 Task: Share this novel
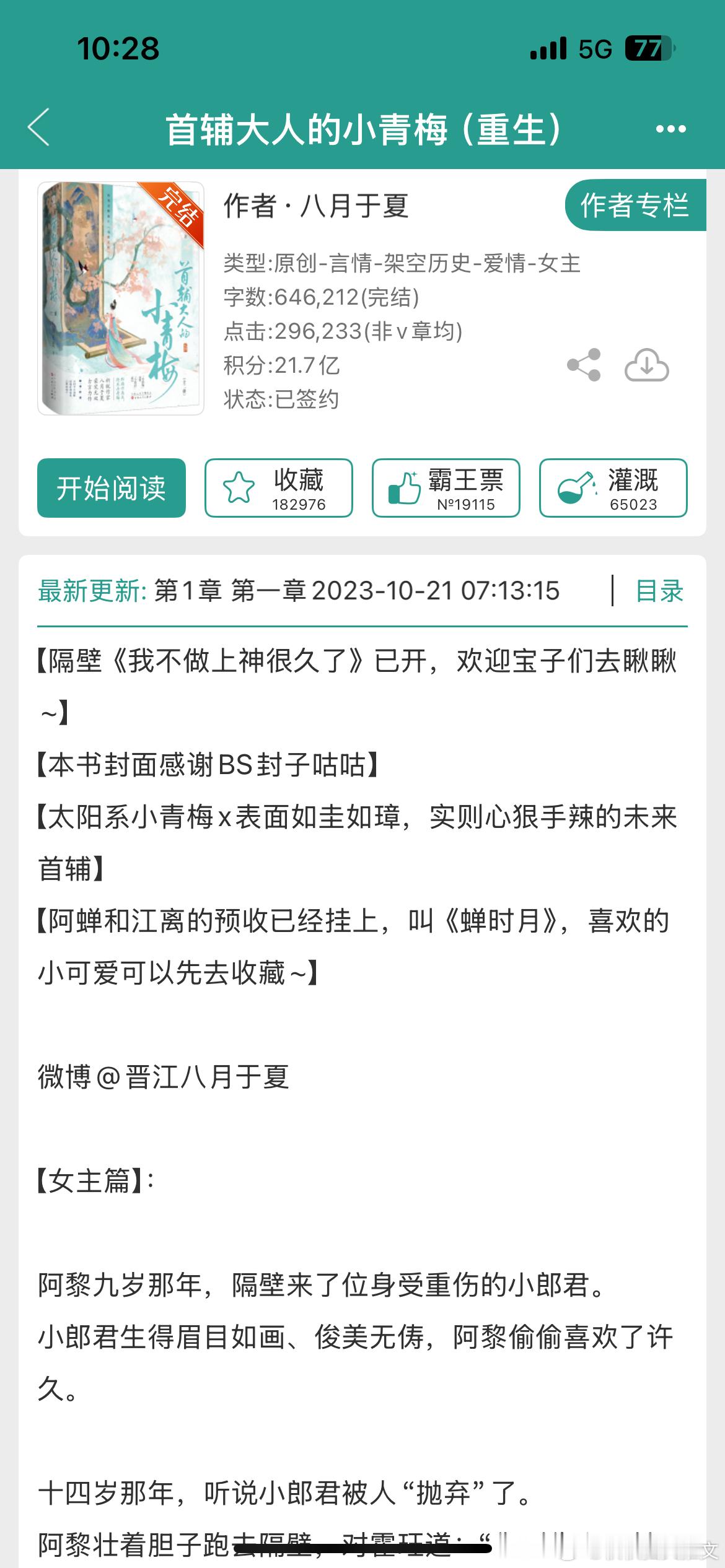(584, 365)
